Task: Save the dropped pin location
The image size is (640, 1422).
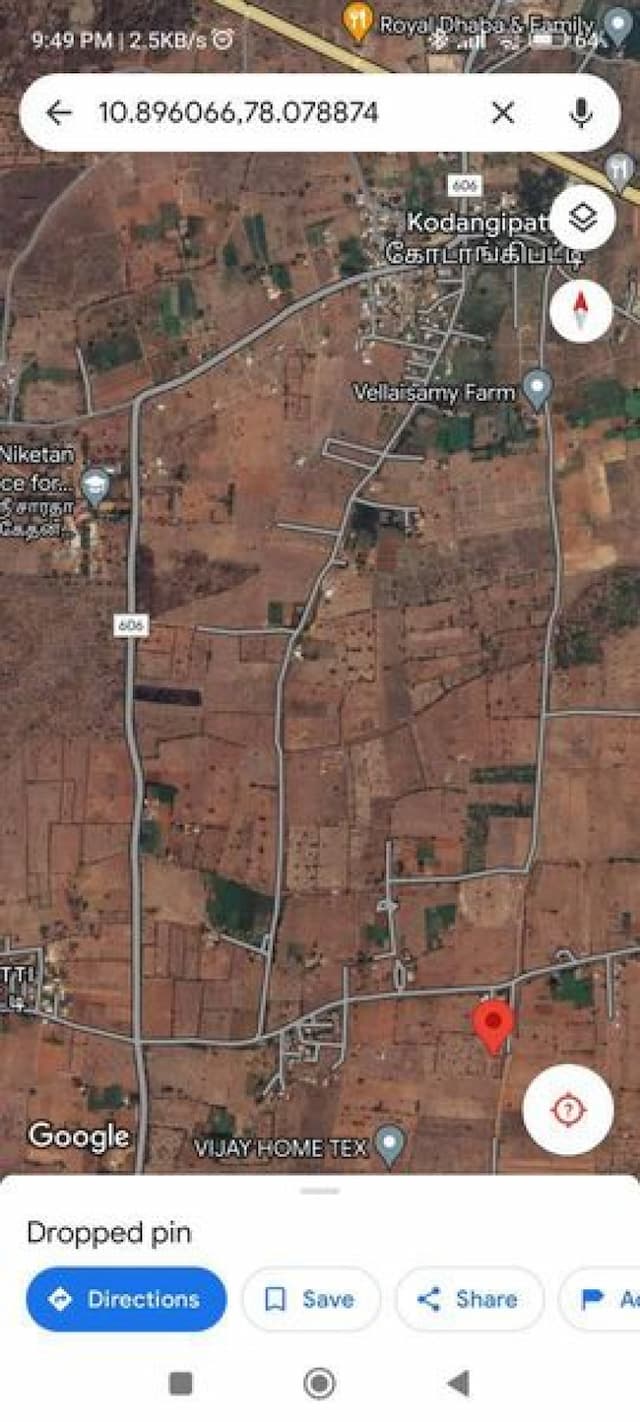Action: click(311, 1299)
